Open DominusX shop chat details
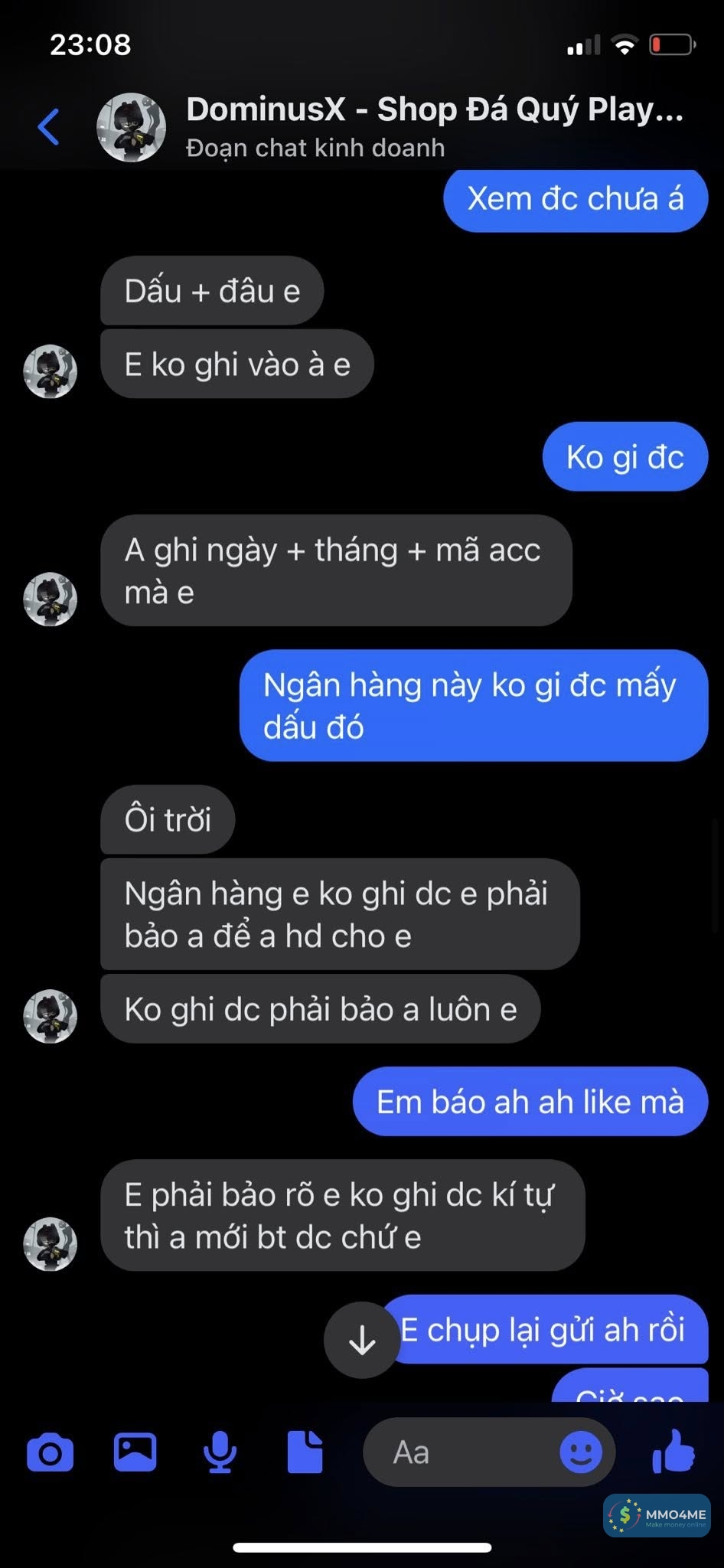Screen dimensions: 724x1568 click(434, 126)
